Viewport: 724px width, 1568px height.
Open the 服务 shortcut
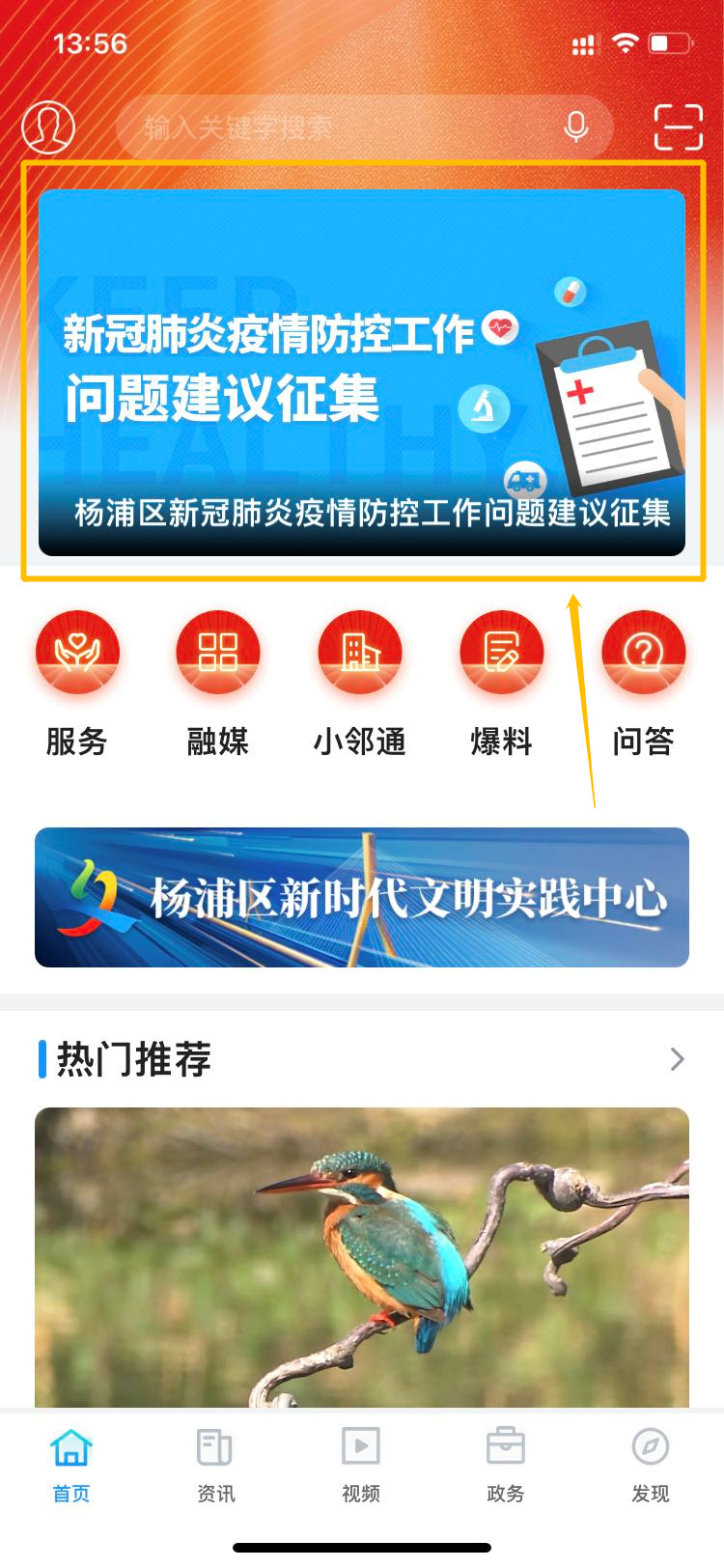[77, 683]
